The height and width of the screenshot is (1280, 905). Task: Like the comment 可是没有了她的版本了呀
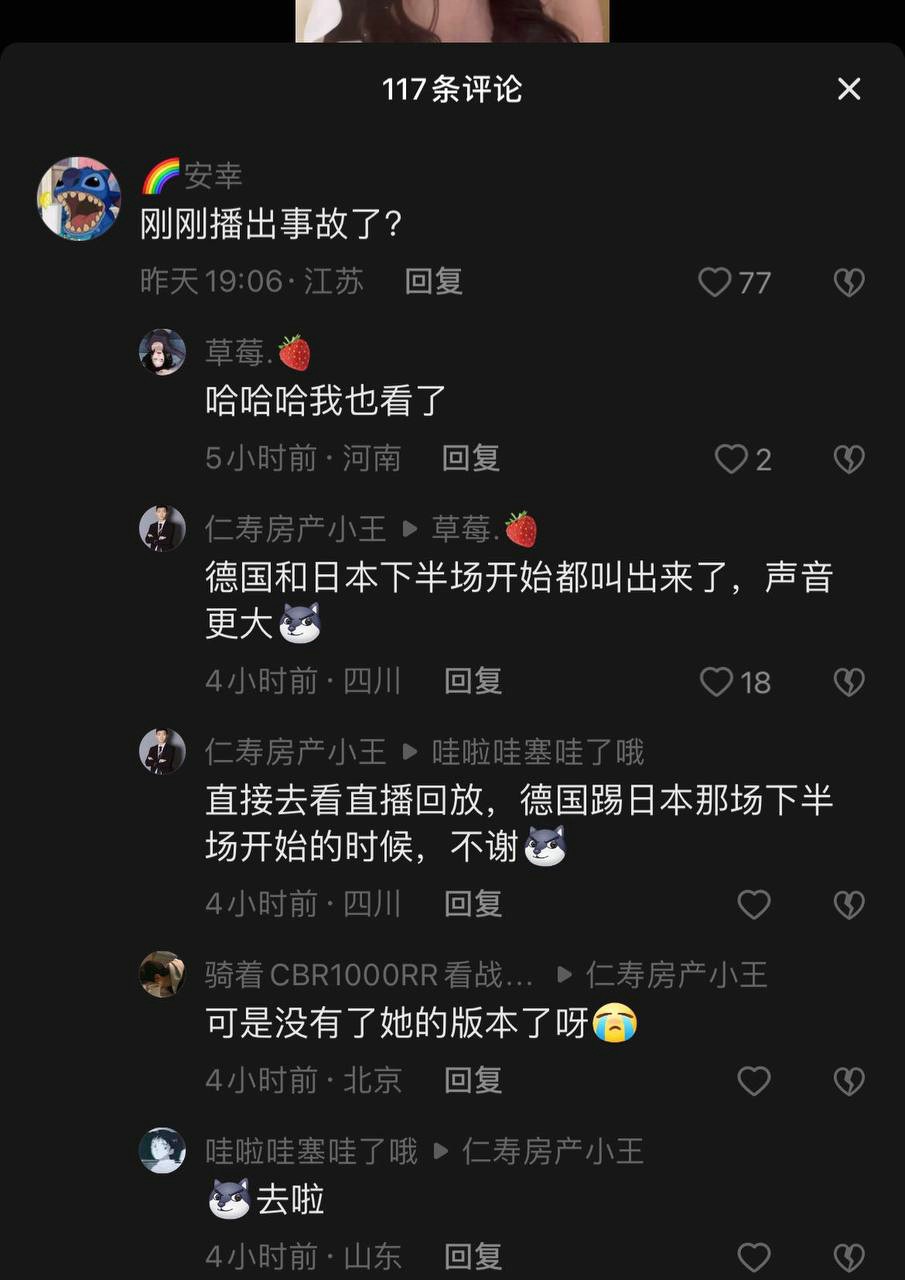pos(753,1080)
